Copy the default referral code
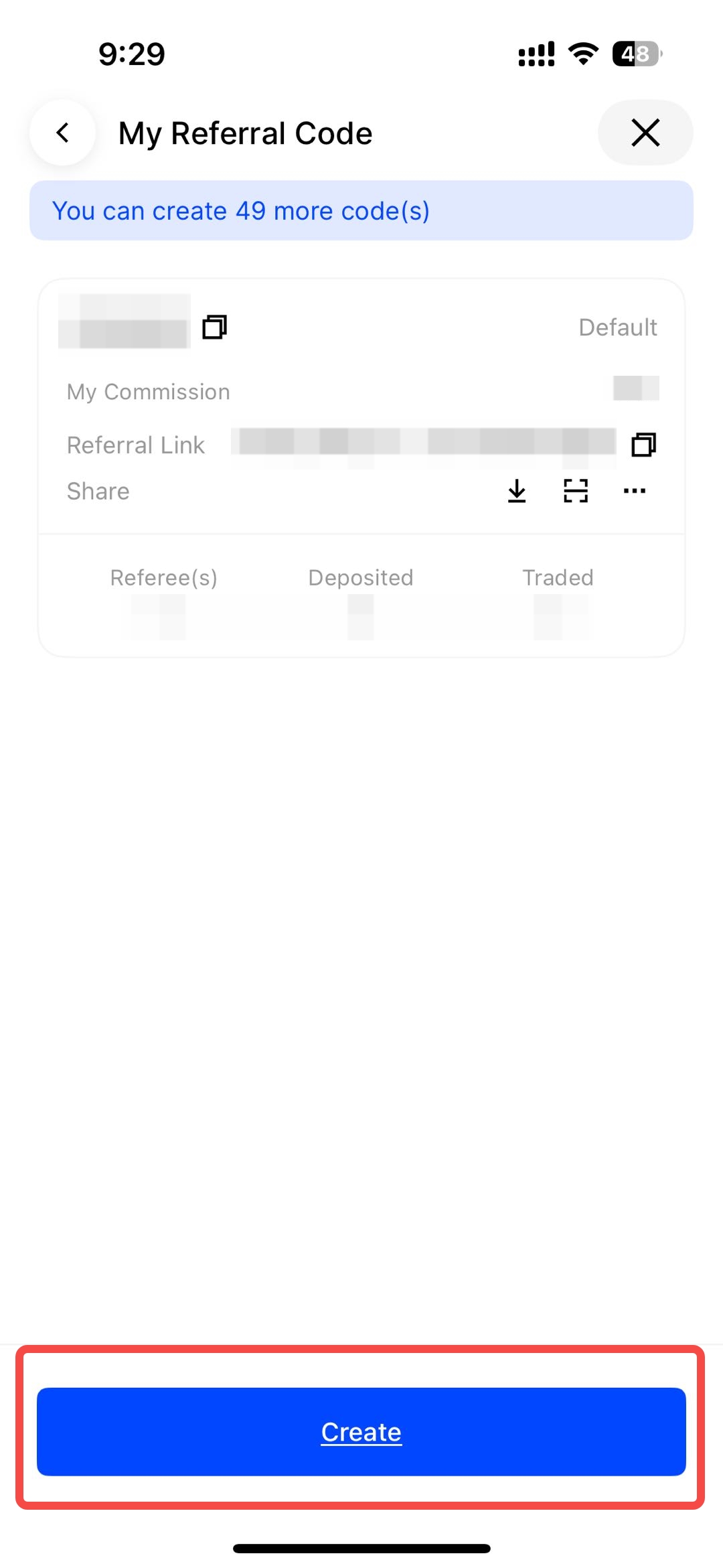The height and width of the screenshot is (1568, 723). [215, 327]
